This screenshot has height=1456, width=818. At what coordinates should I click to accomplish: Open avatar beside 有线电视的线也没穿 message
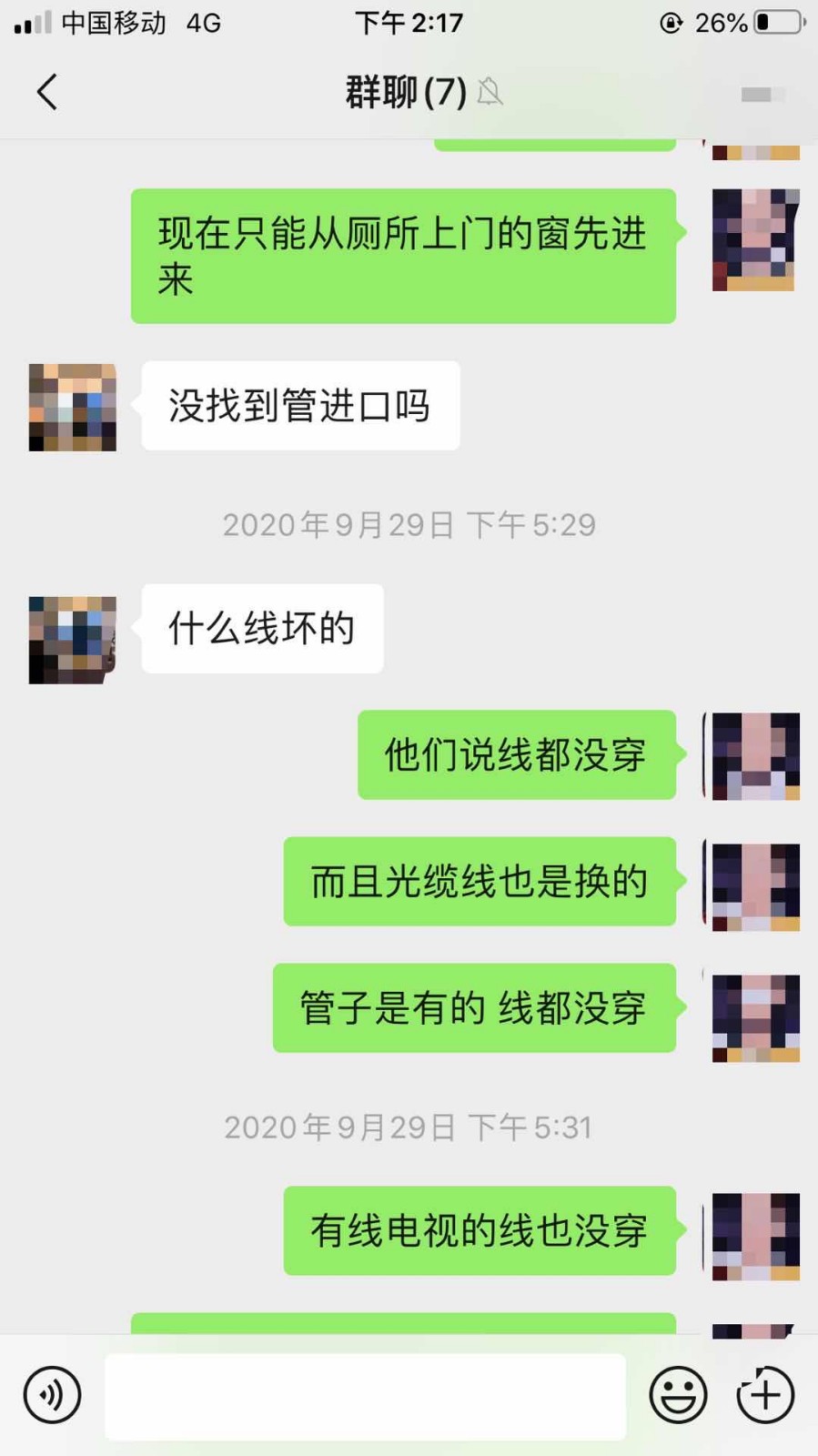point(754,1236)
